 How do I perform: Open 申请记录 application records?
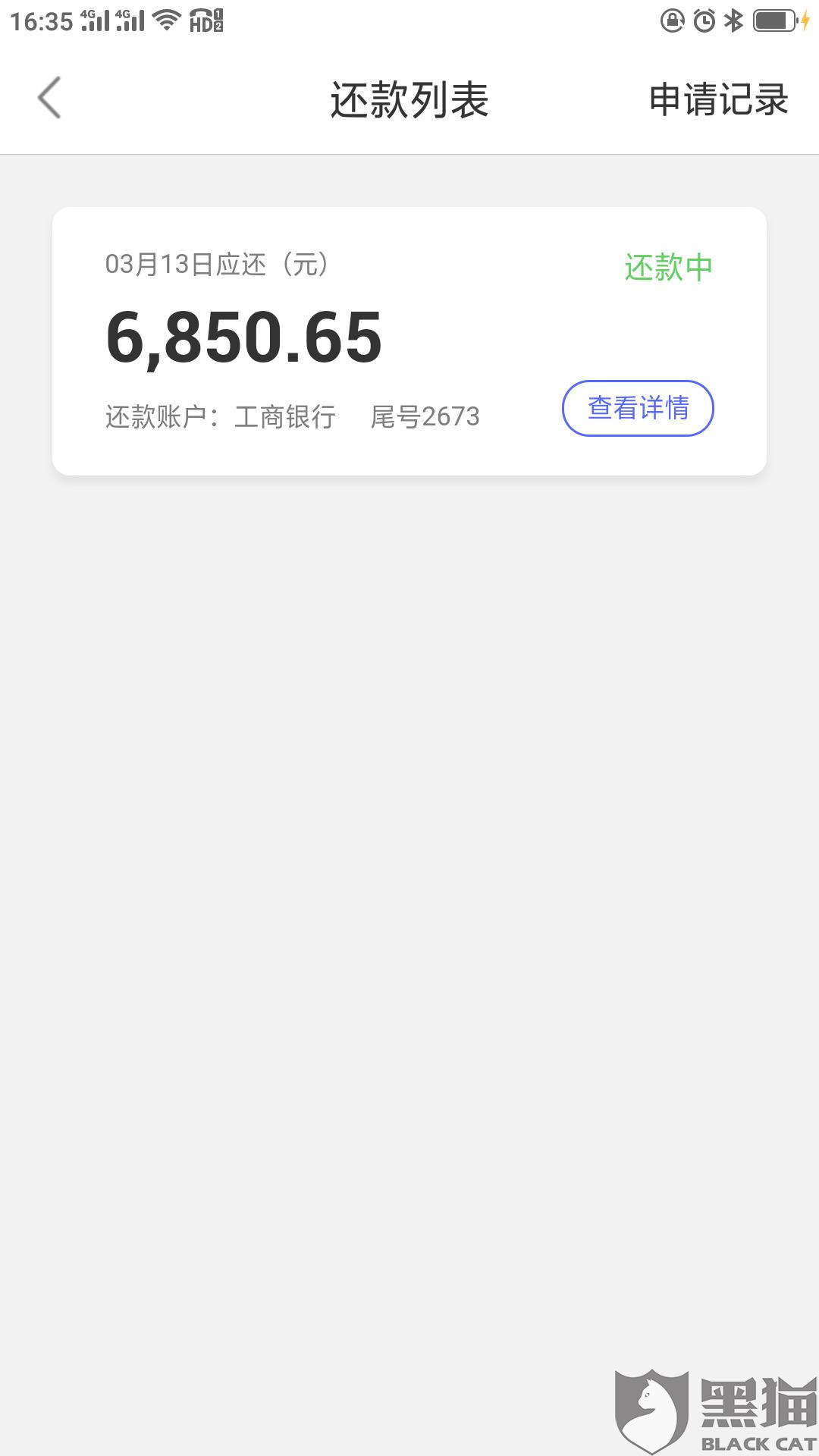coord(718,99)
